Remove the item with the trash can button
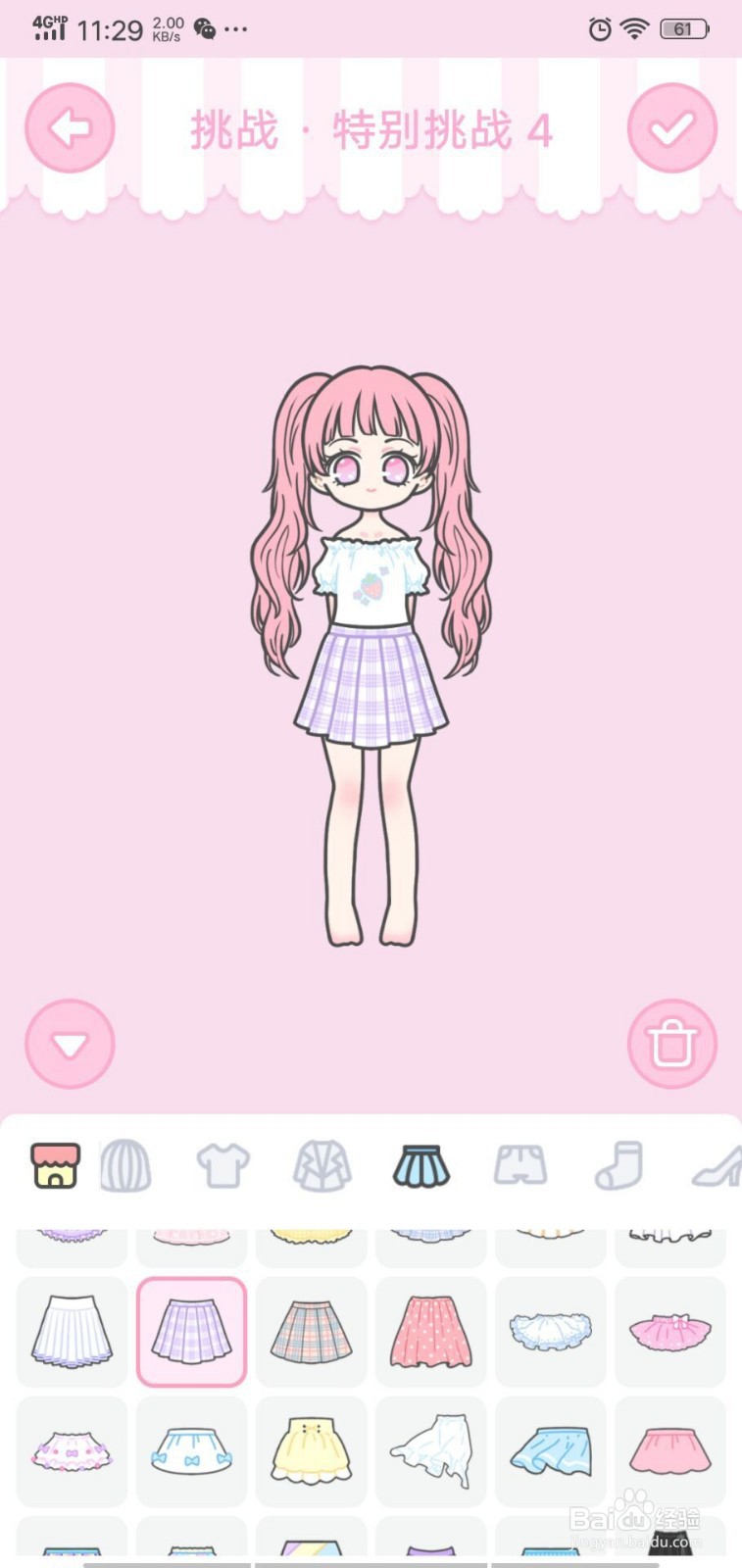 pyautogui.click(x=672, y=1044)
